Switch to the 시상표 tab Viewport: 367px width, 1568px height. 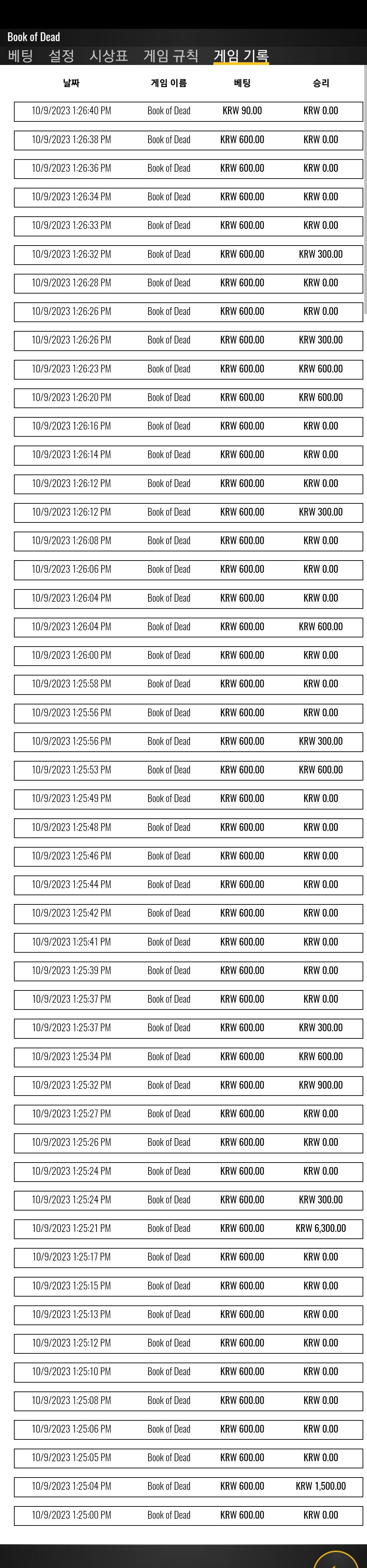click(108, 56)
